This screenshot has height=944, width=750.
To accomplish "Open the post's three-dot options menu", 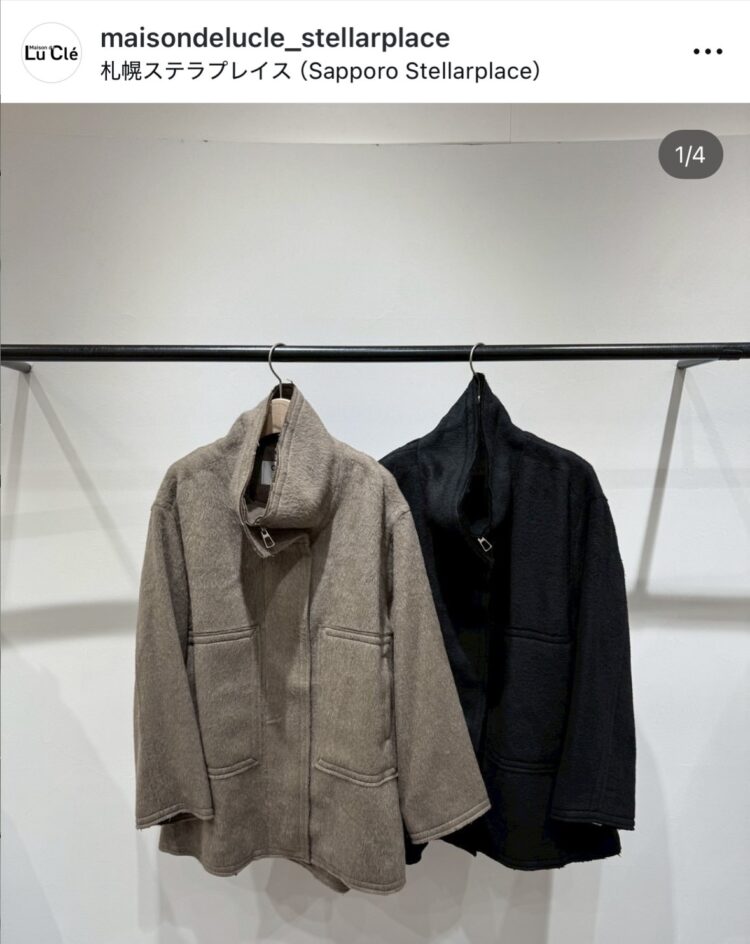I will [x=707, y=52].
